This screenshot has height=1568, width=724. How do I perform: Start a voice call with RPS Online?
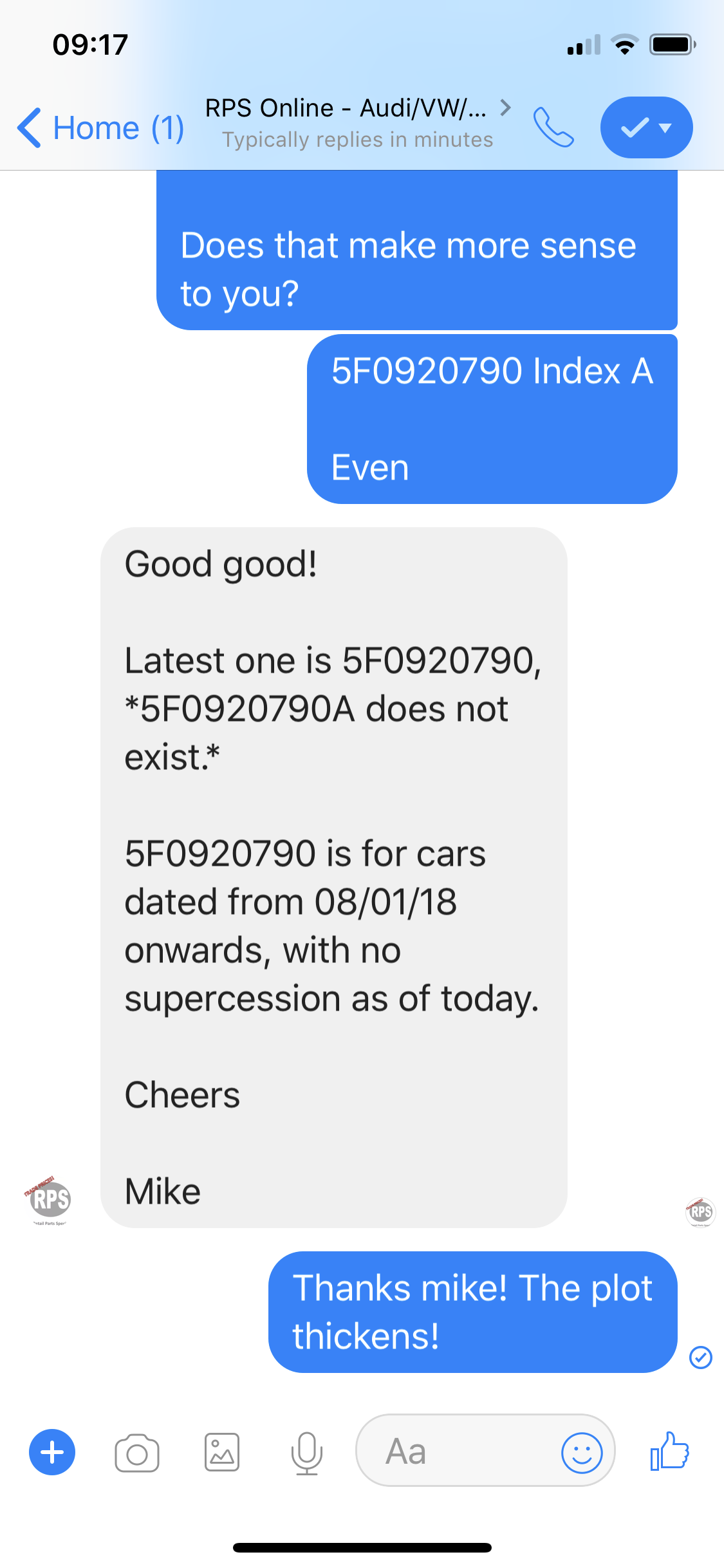tap(553, 127)
